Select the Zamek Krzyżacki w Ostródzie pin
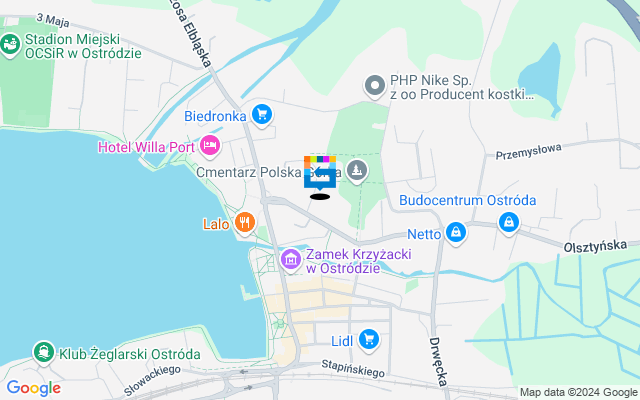The image size is (640, 400). (x=291, y=260)
